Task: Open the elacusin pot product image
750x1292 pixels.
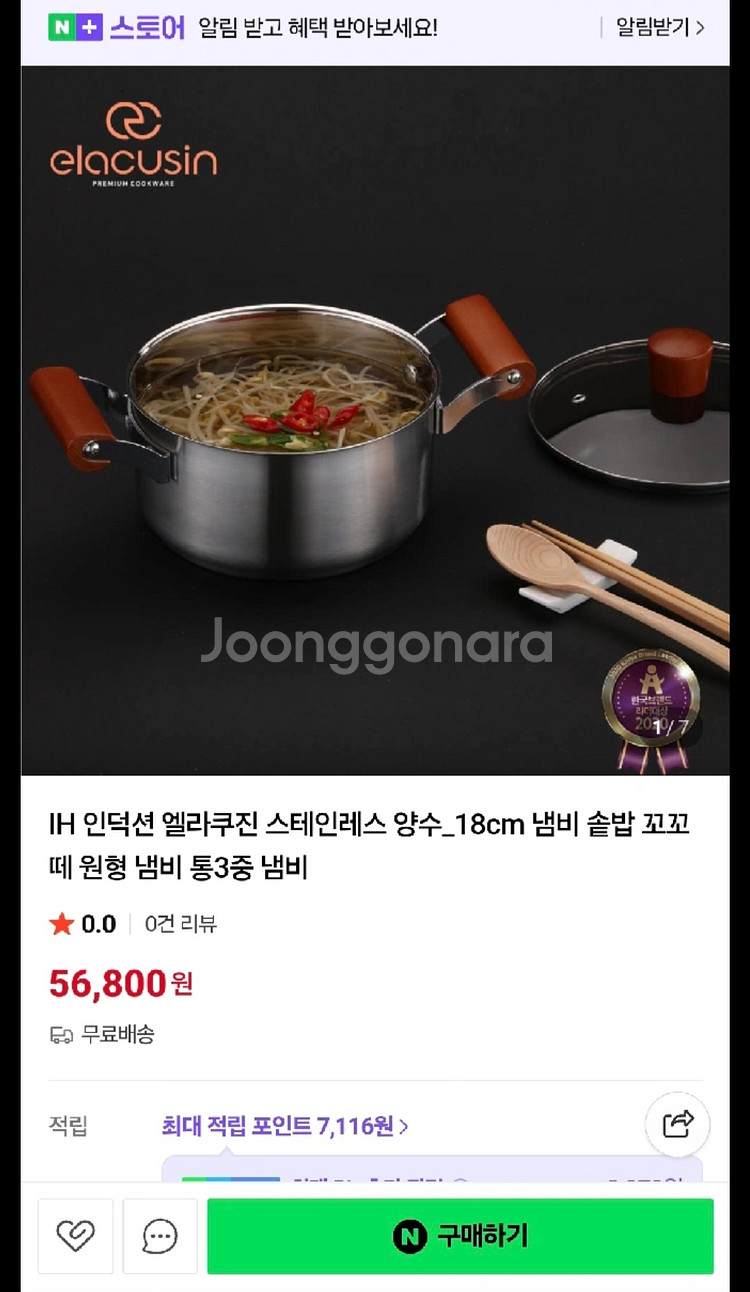Action: 375,420
